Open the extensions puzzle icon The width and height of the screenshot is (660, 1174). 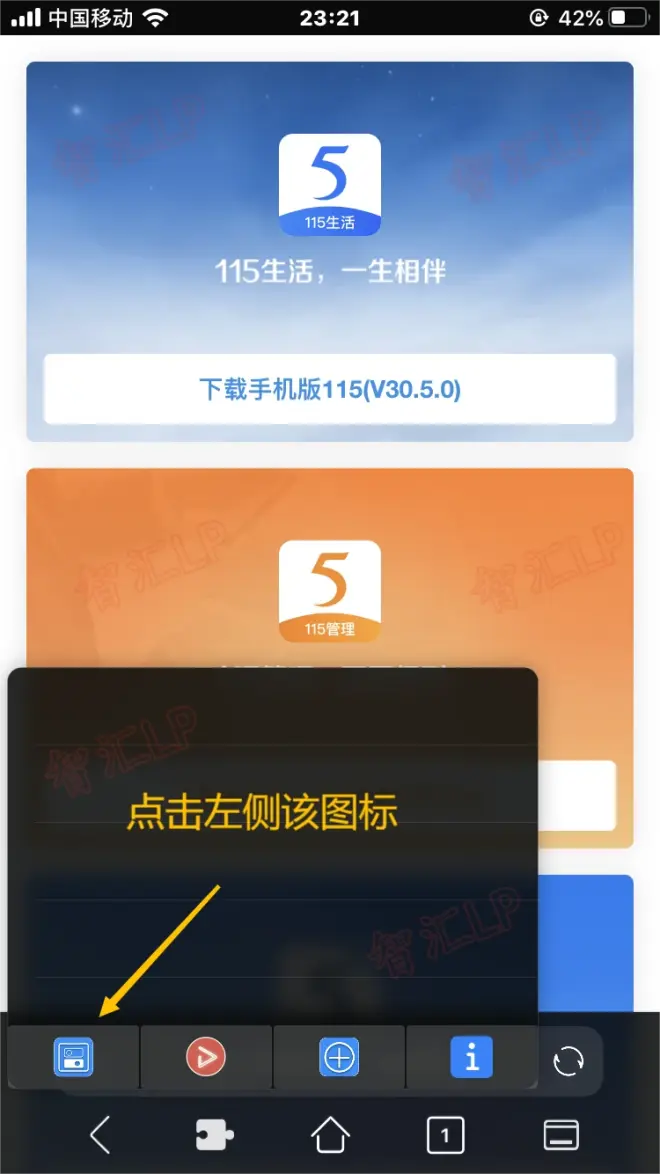click(215, 1135)
